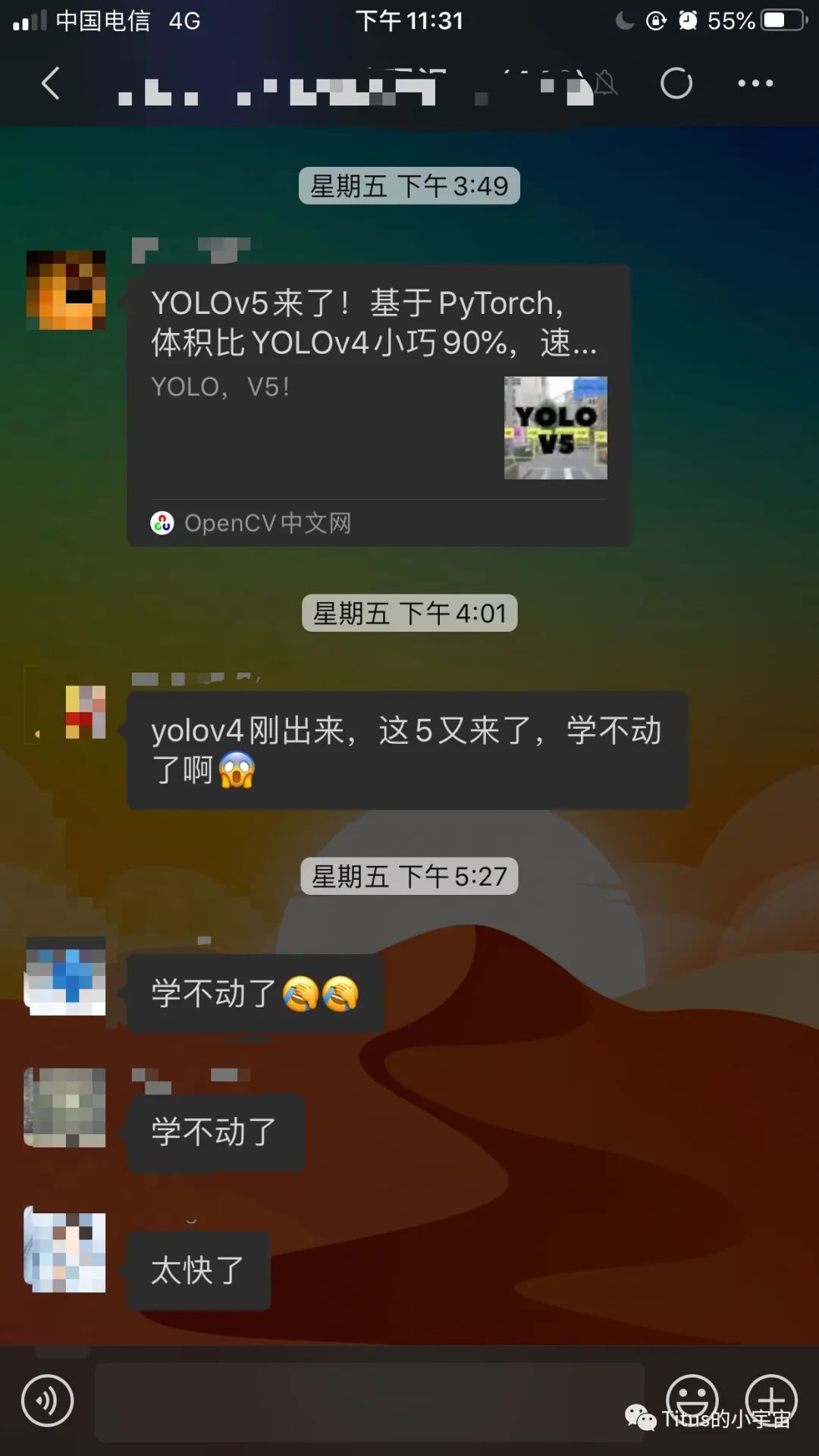Open the emoji sticker panel
Viewport: 819px width, 1456px height.
click(x=692, y=1398)
